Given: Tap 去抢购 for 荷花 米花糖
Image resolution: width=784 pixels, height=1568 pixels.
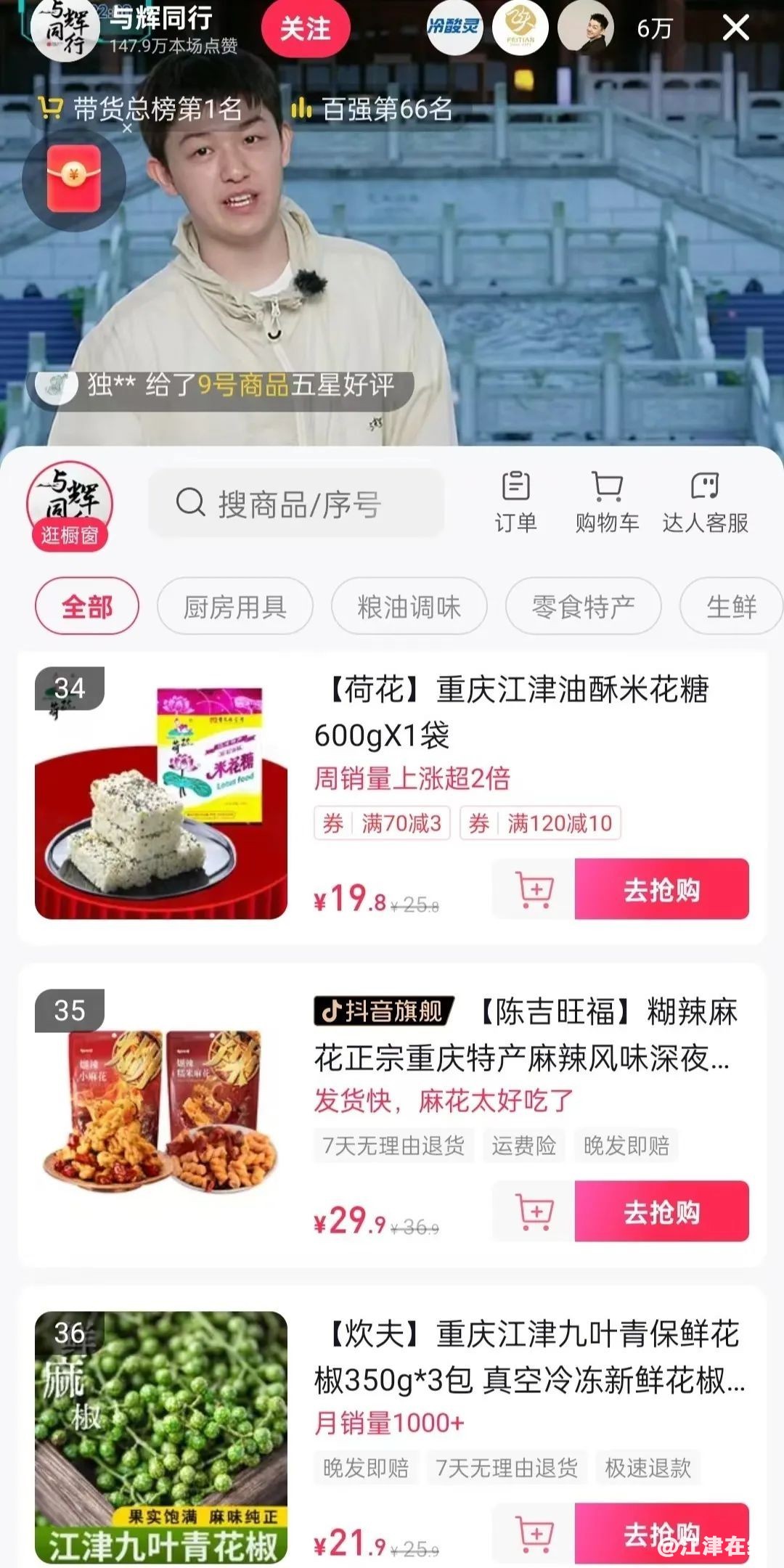Looking at the screenshot, I should pos(661,889).
